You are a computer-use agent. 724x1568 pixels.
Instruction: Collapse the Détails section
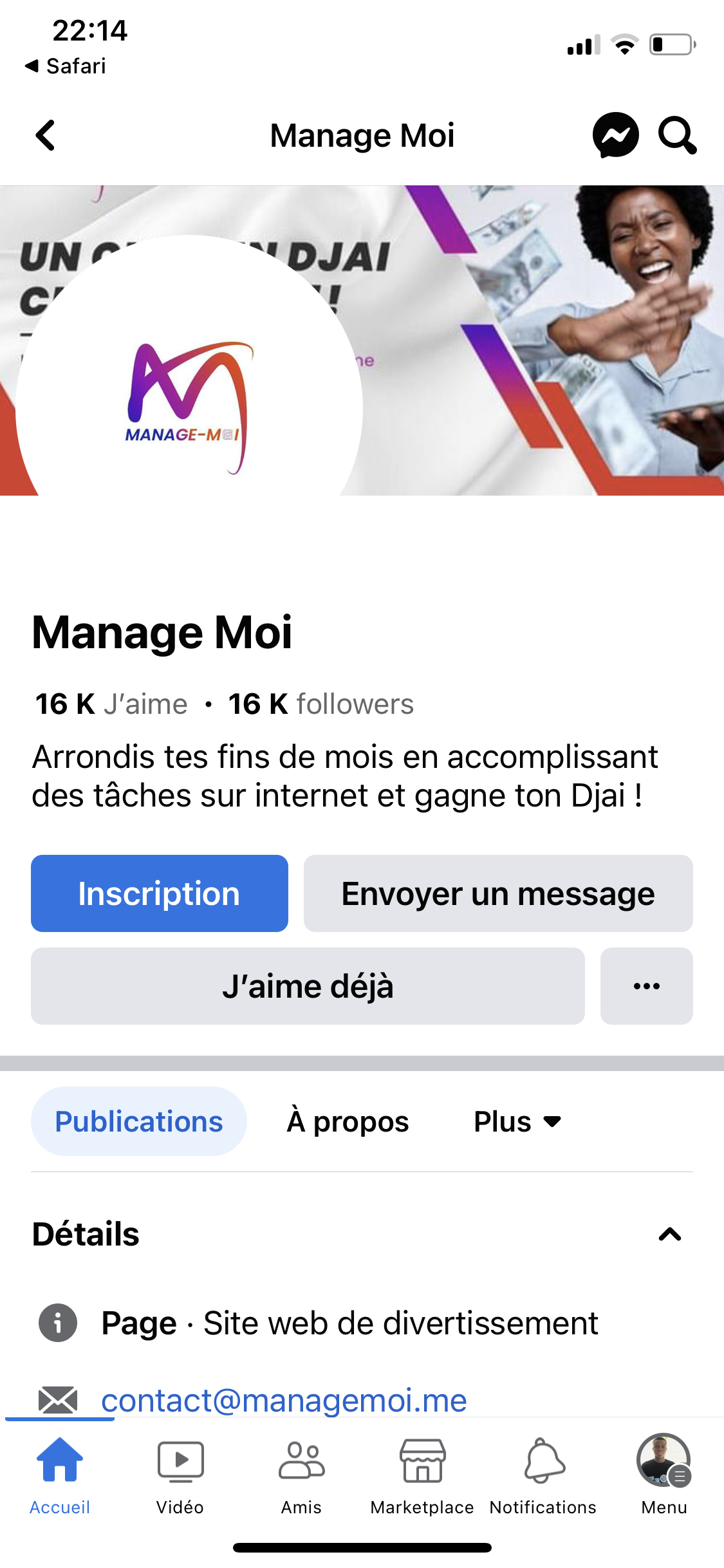pyautogui.click(x=669, y=1234)
